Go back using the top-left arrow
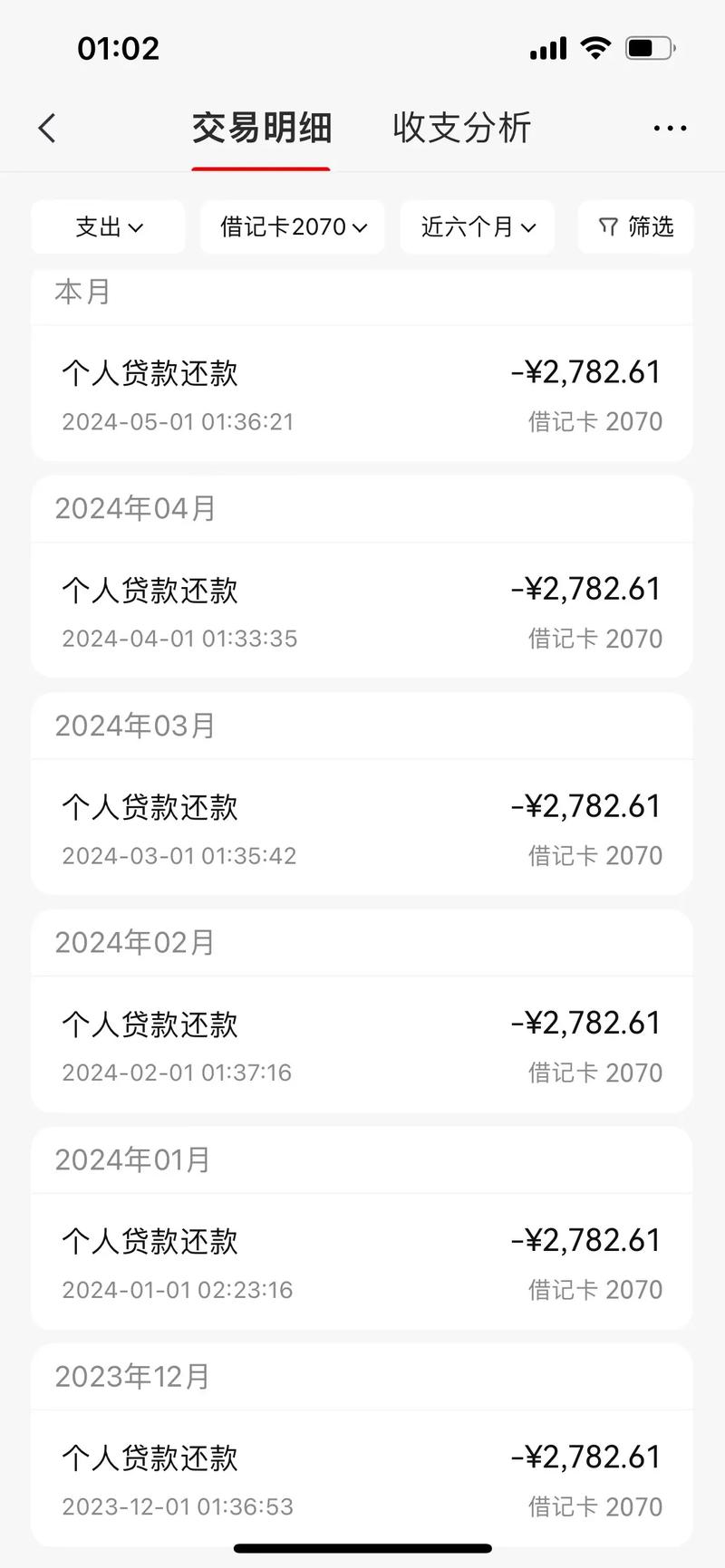 click(47, 128)
